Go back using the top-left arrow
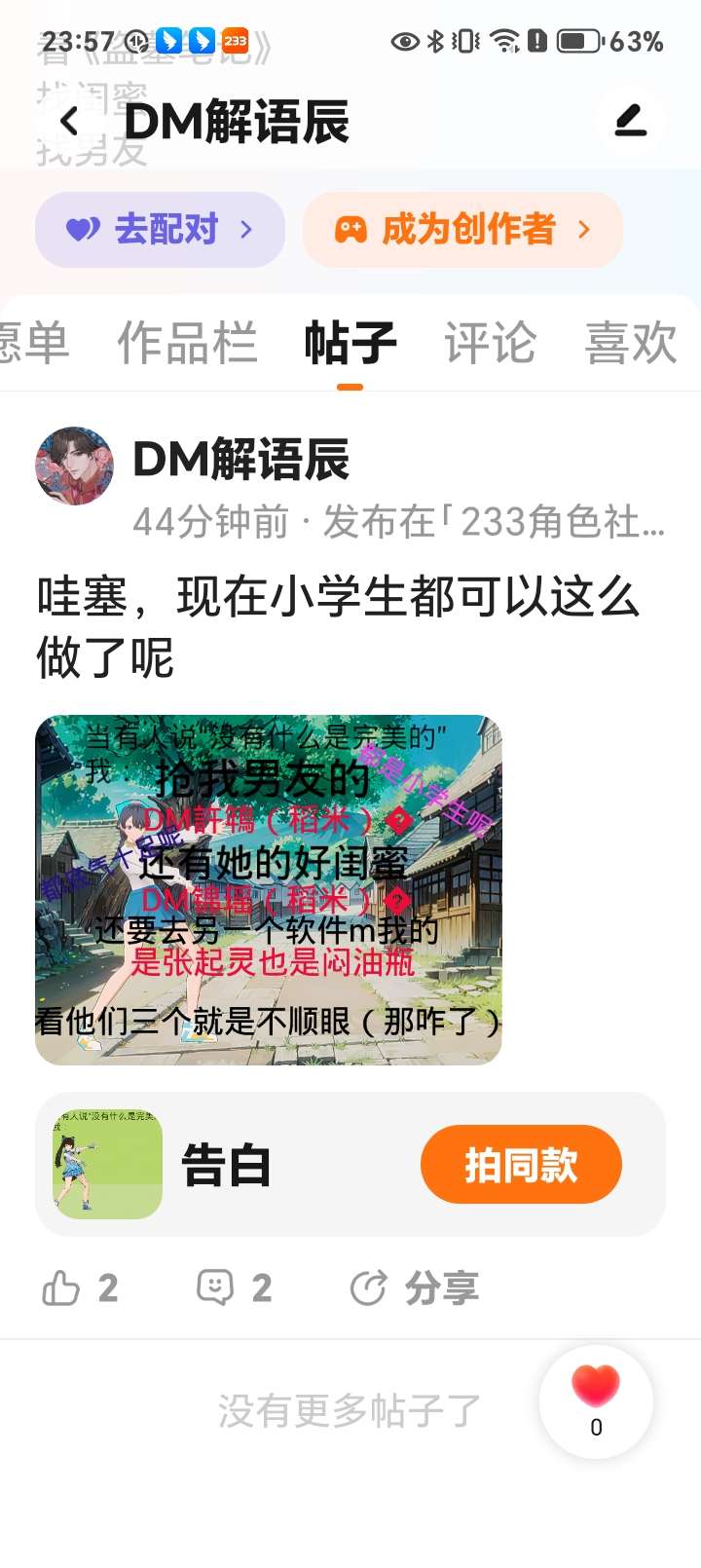 click(69, 122)
